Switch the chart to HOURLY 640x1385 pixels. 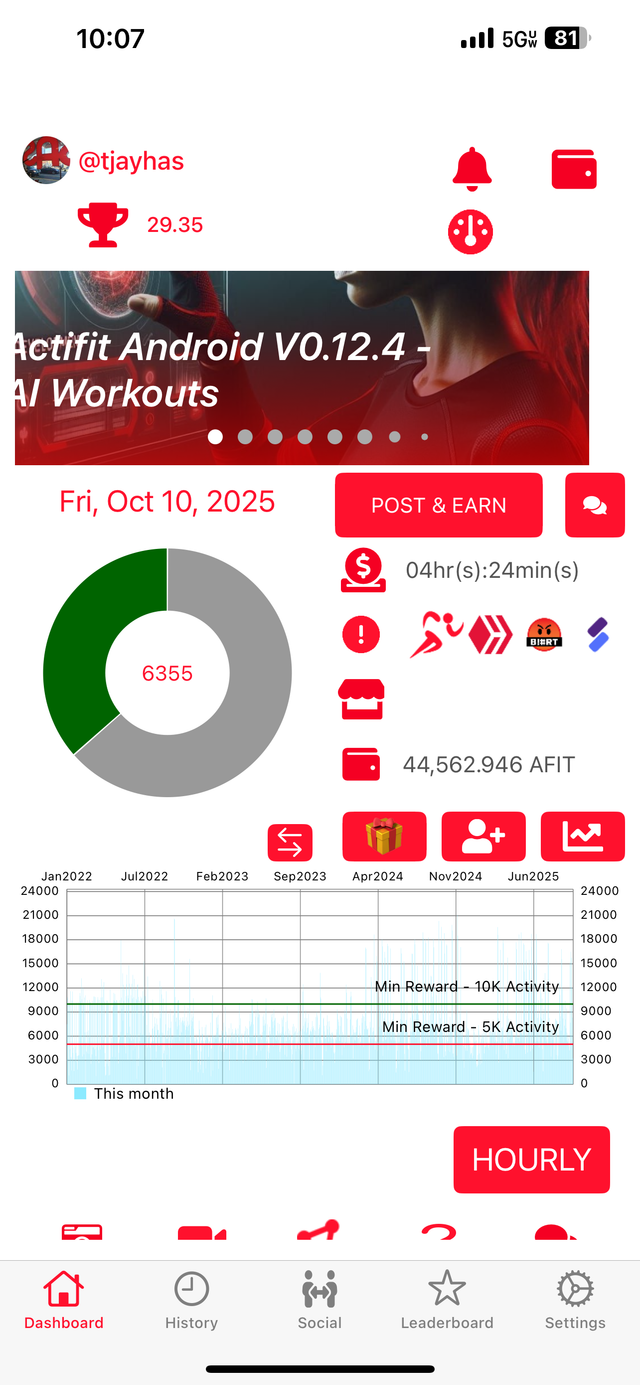point(531,1159)
